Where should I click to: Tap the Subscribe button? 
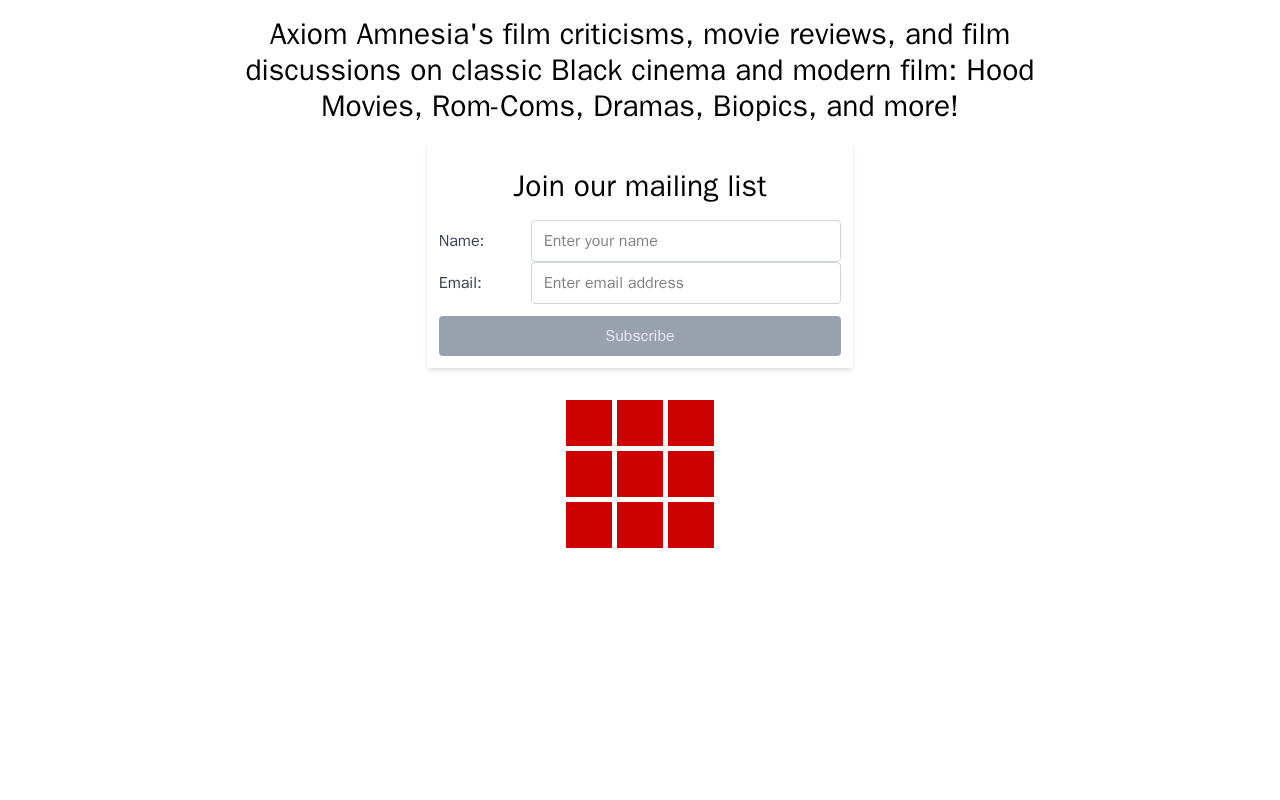click(x=639, y=336)
